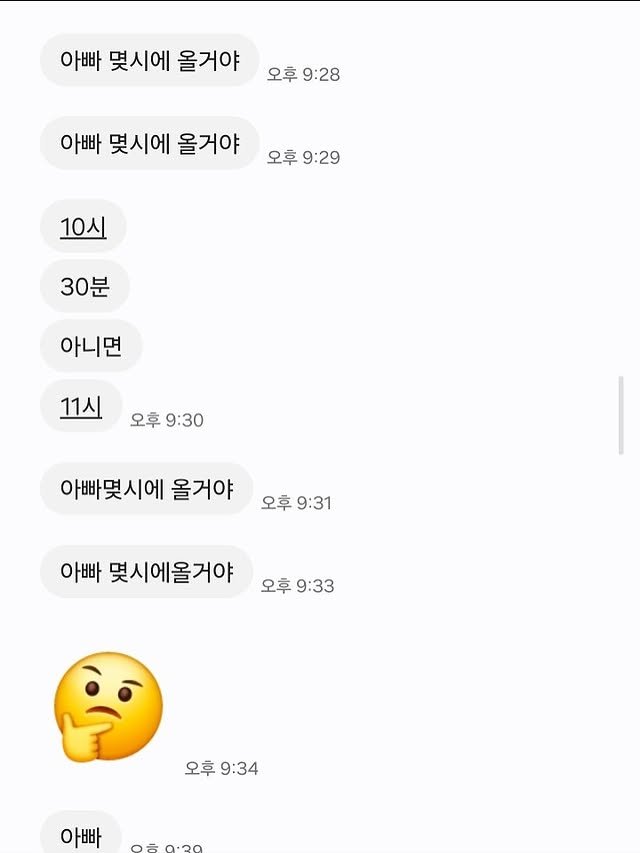Tap the underlined 10시 time link
The height and width of the screenshot is (853, 640).
[x=83, y=228]
